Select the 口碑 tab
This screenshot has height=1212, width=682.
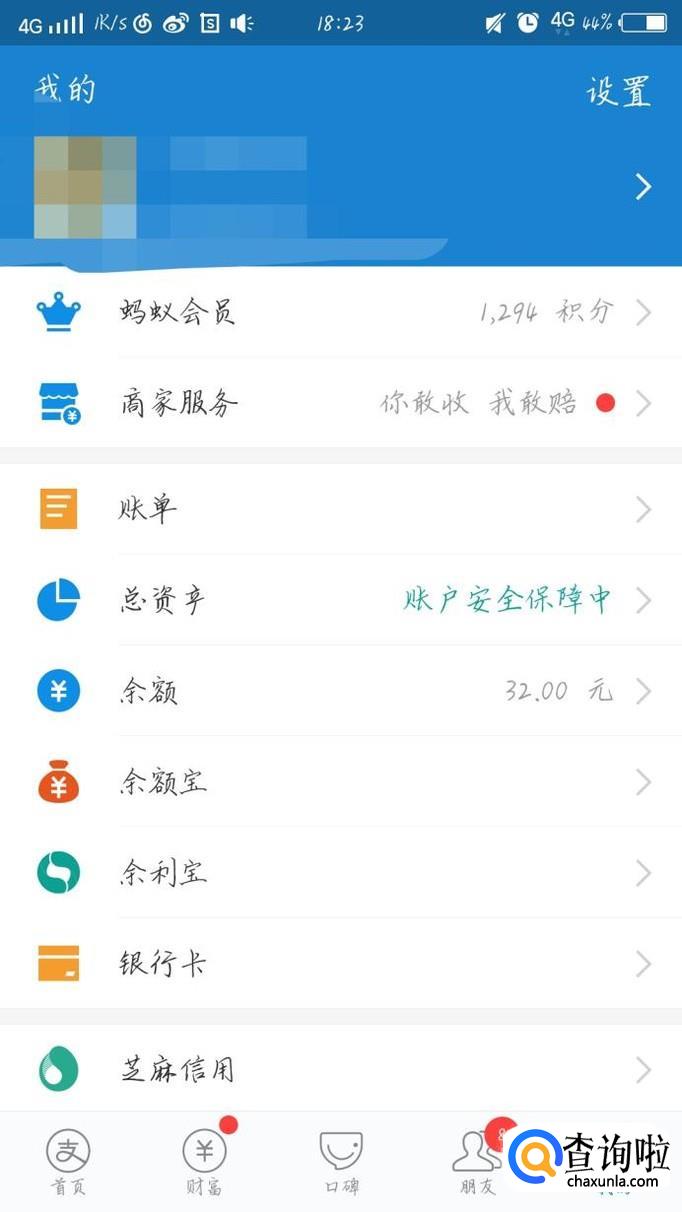coord(340,1162)
